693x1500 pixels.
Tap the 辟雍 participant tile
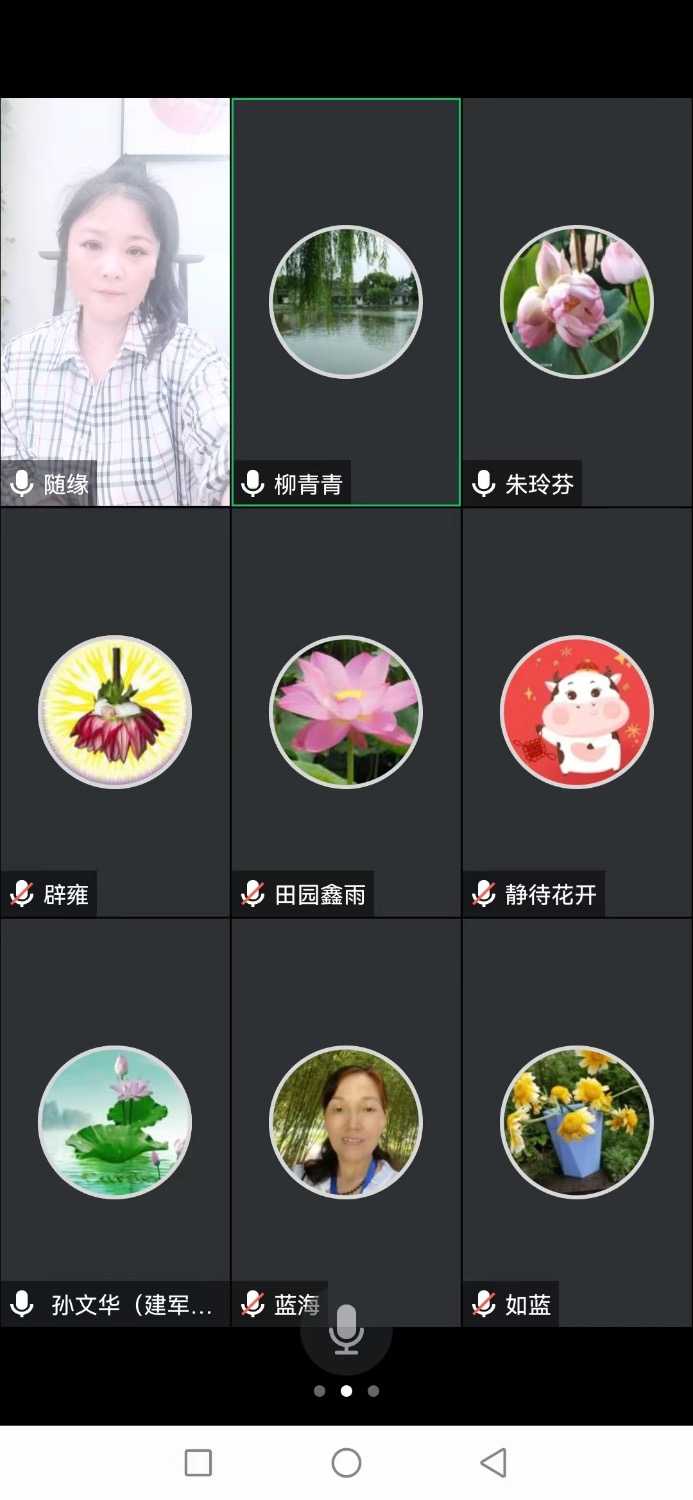pos(115,712)
